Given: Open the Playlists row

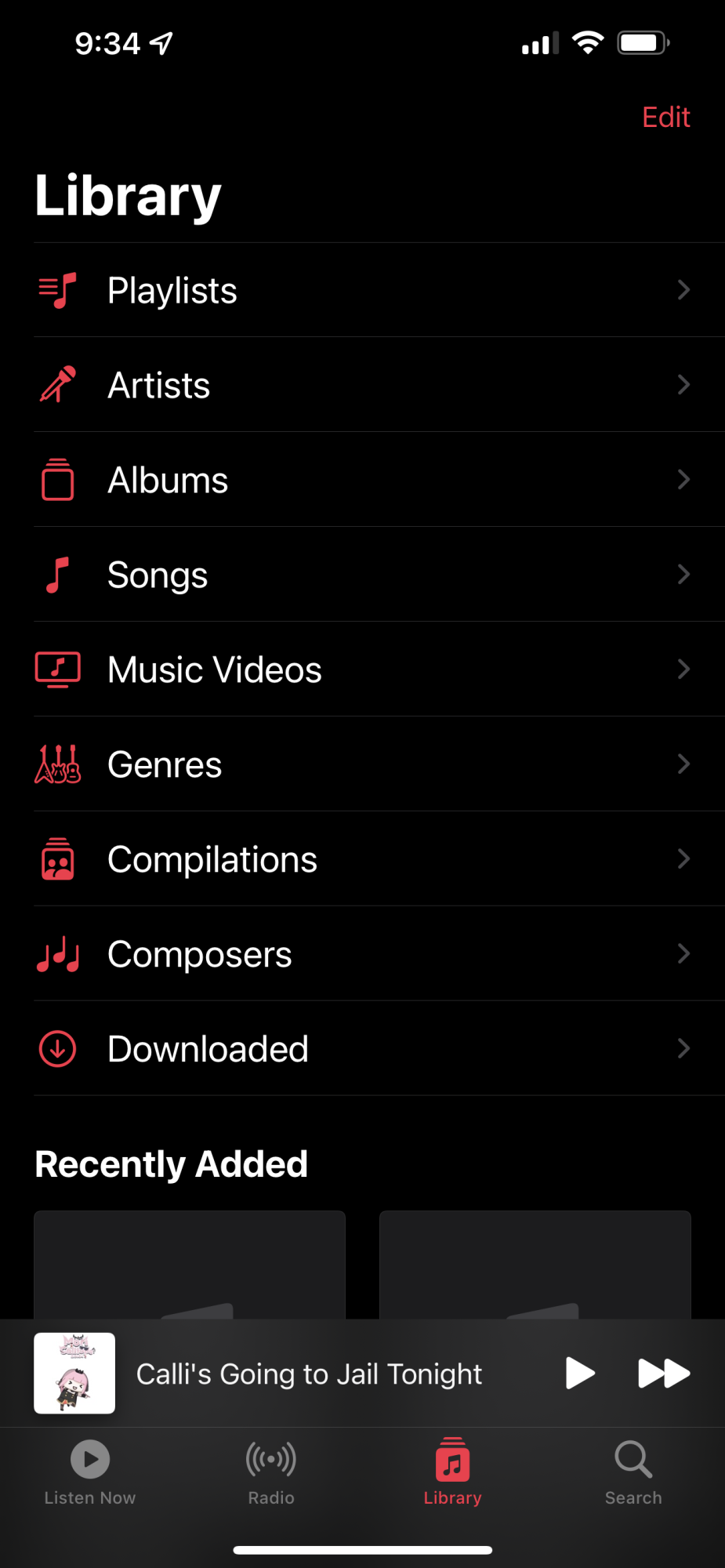Looking at the screenshot, I should tap(362, 290).
